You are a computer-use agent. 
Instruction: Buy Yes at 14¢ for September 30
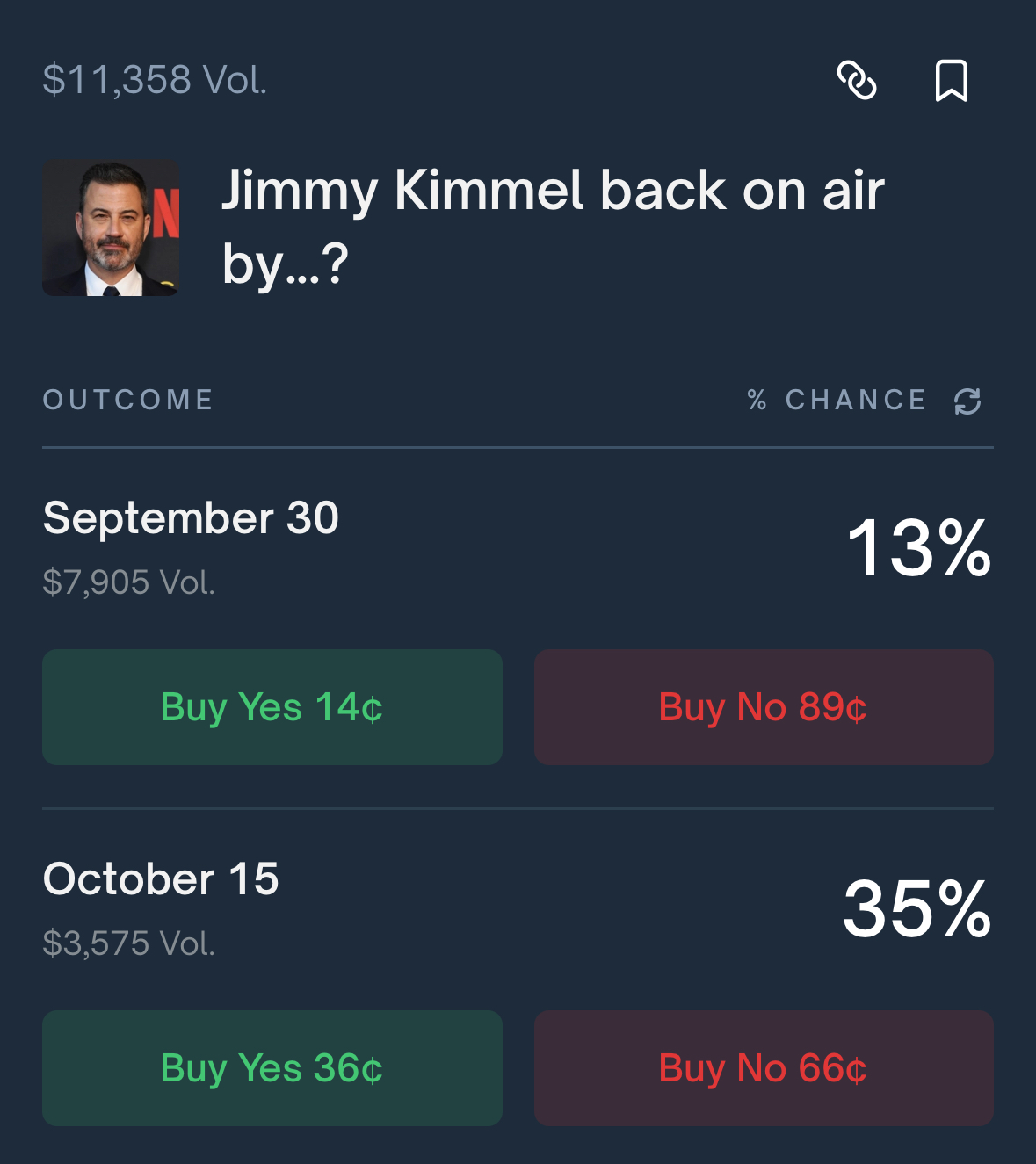click(272, 707)
